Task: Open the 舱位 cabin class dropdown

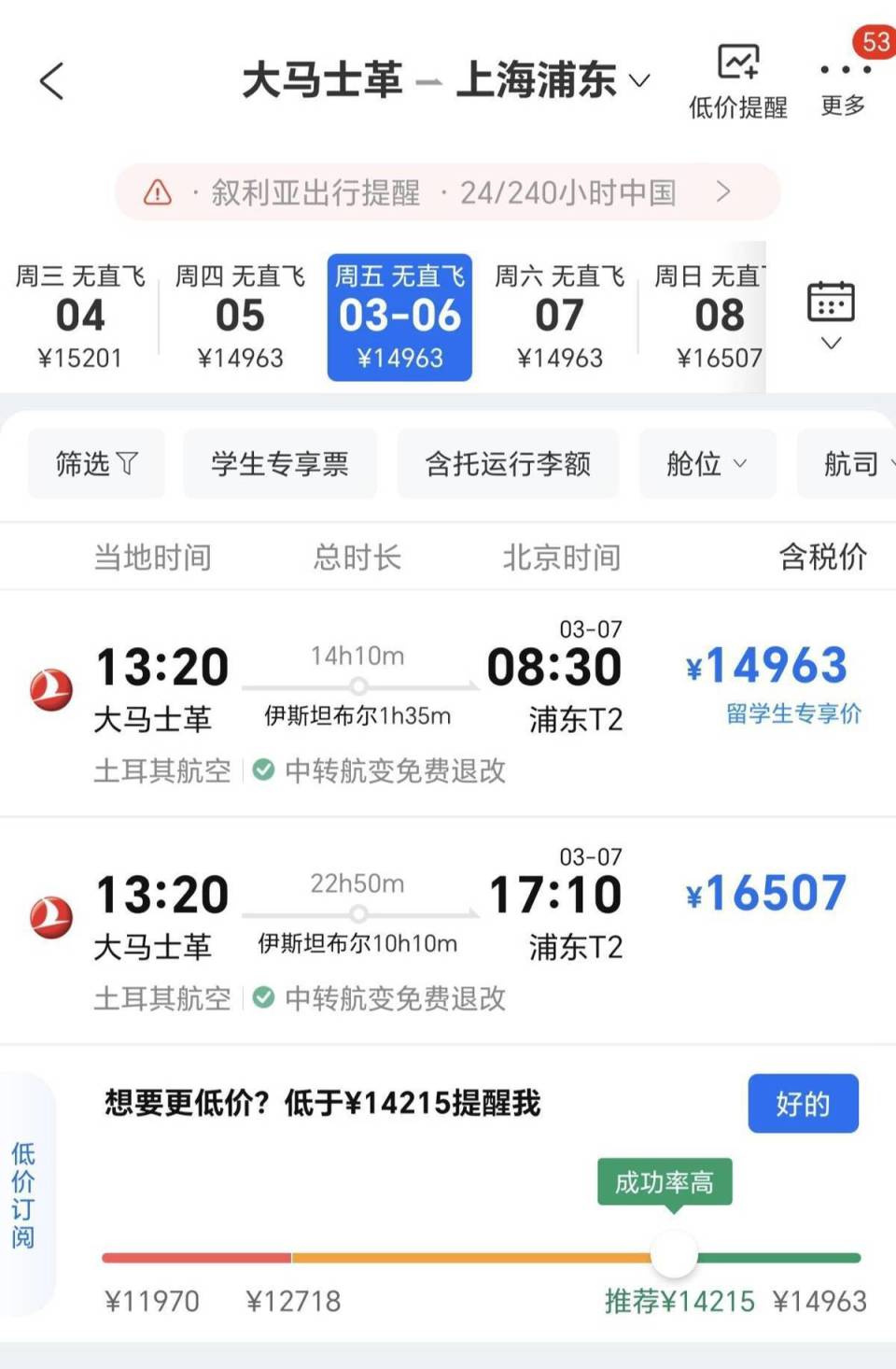Action: coord(707,463)
